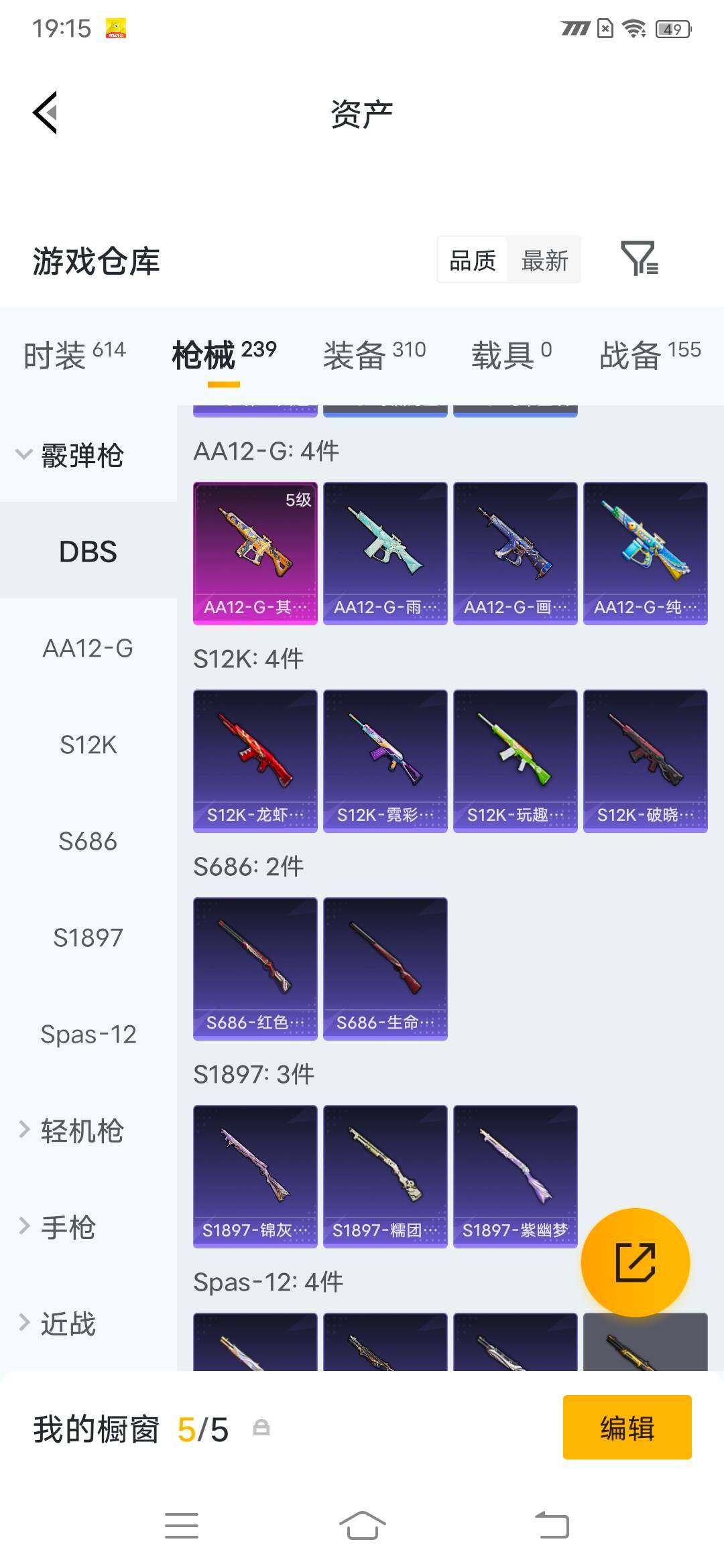Sort the warehouse by 最新
The image size is (724, 1568).
tap(544, 260)
